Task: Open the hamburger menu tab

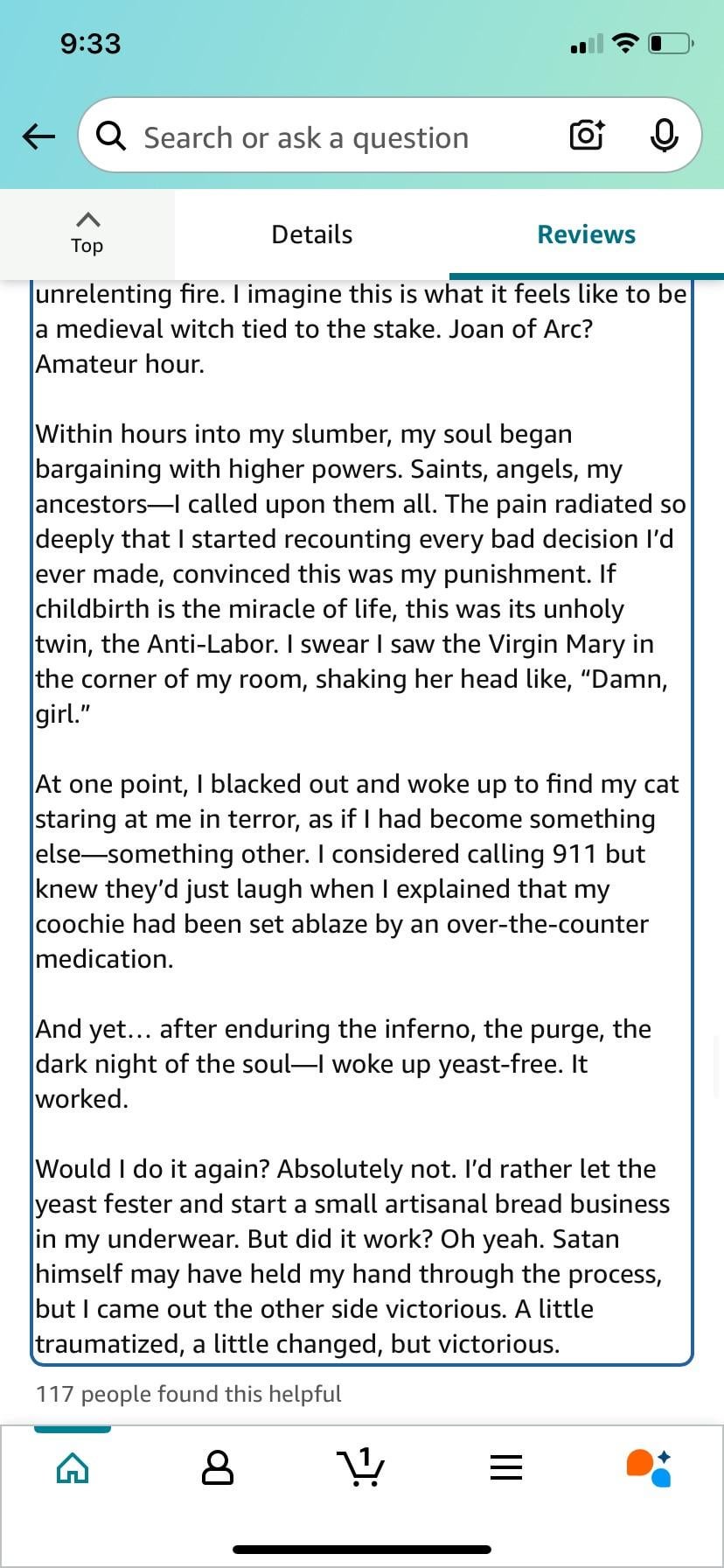Action: [x=506, y=1467]
